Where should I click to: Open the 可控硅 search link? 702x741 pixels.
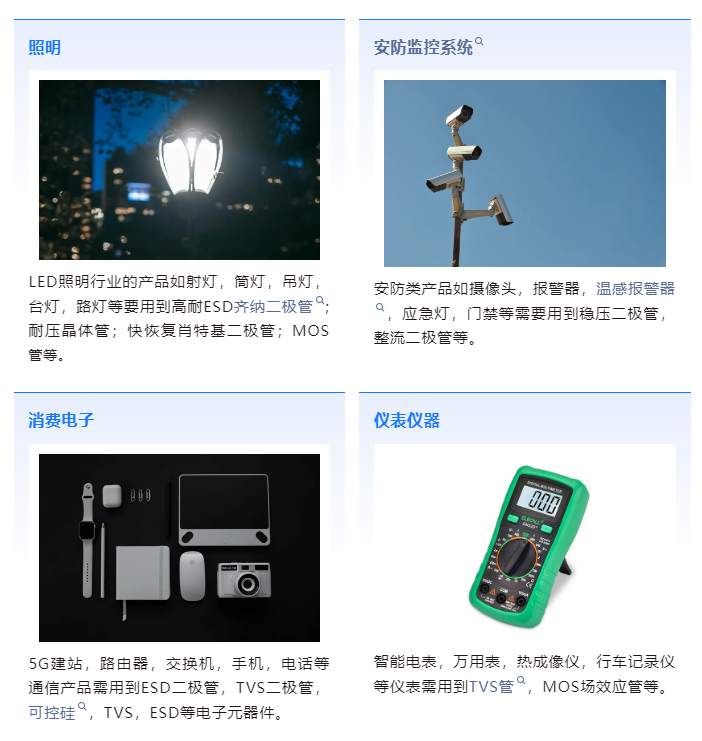point(52,712)
